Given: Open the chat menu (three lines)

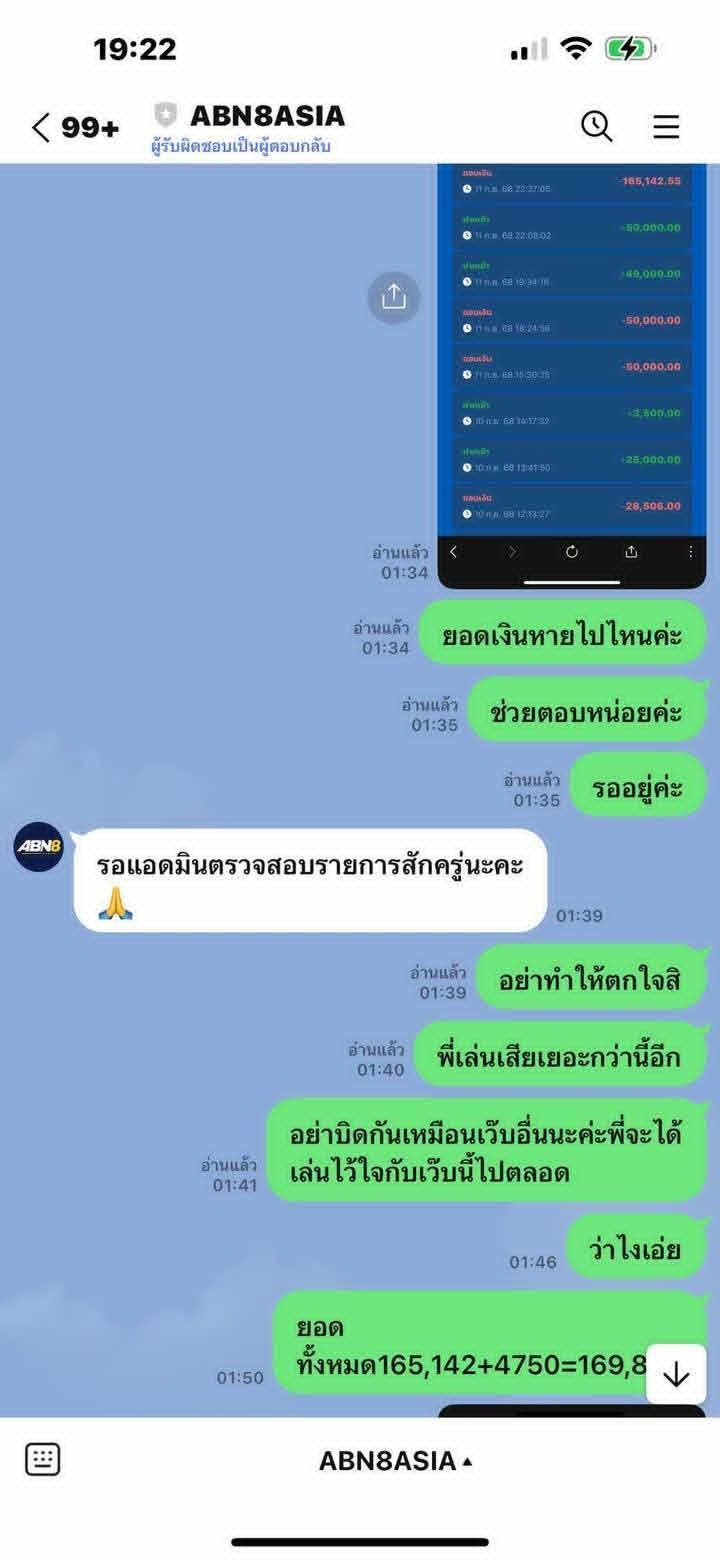Looking at the screenshot, I should (x=666, y=126).
